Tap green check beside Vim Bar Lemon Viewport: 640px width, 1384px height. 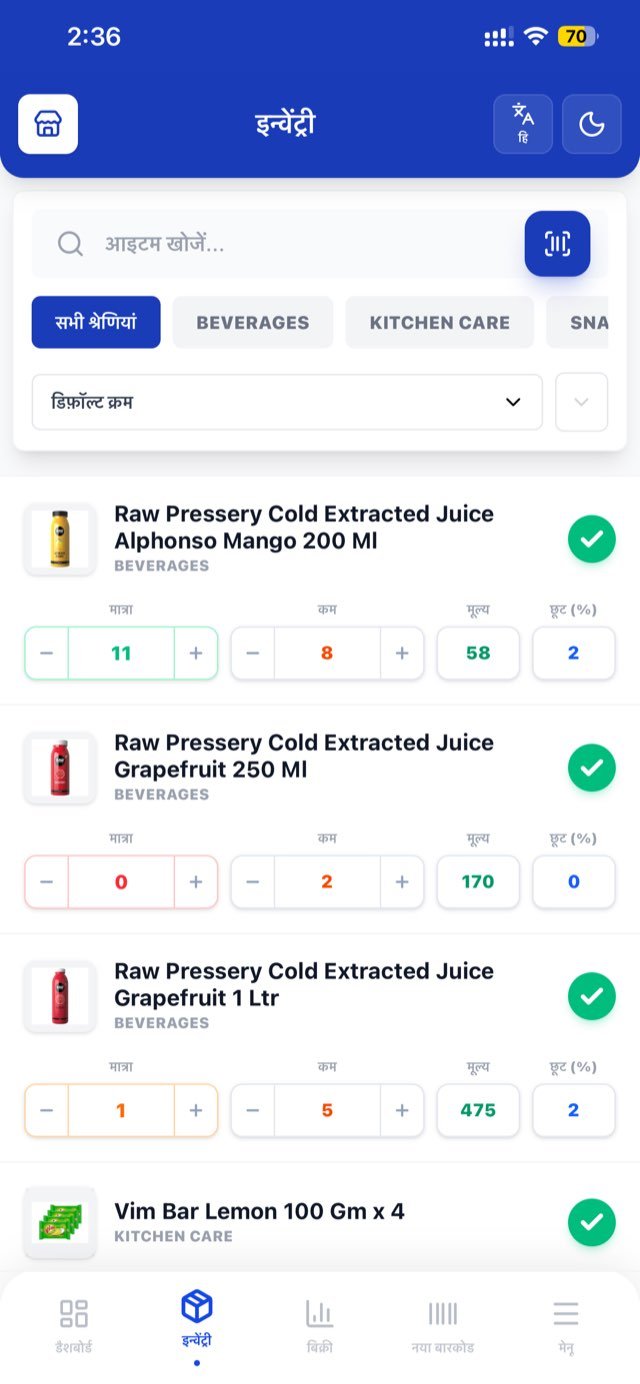coord(592,1222)
